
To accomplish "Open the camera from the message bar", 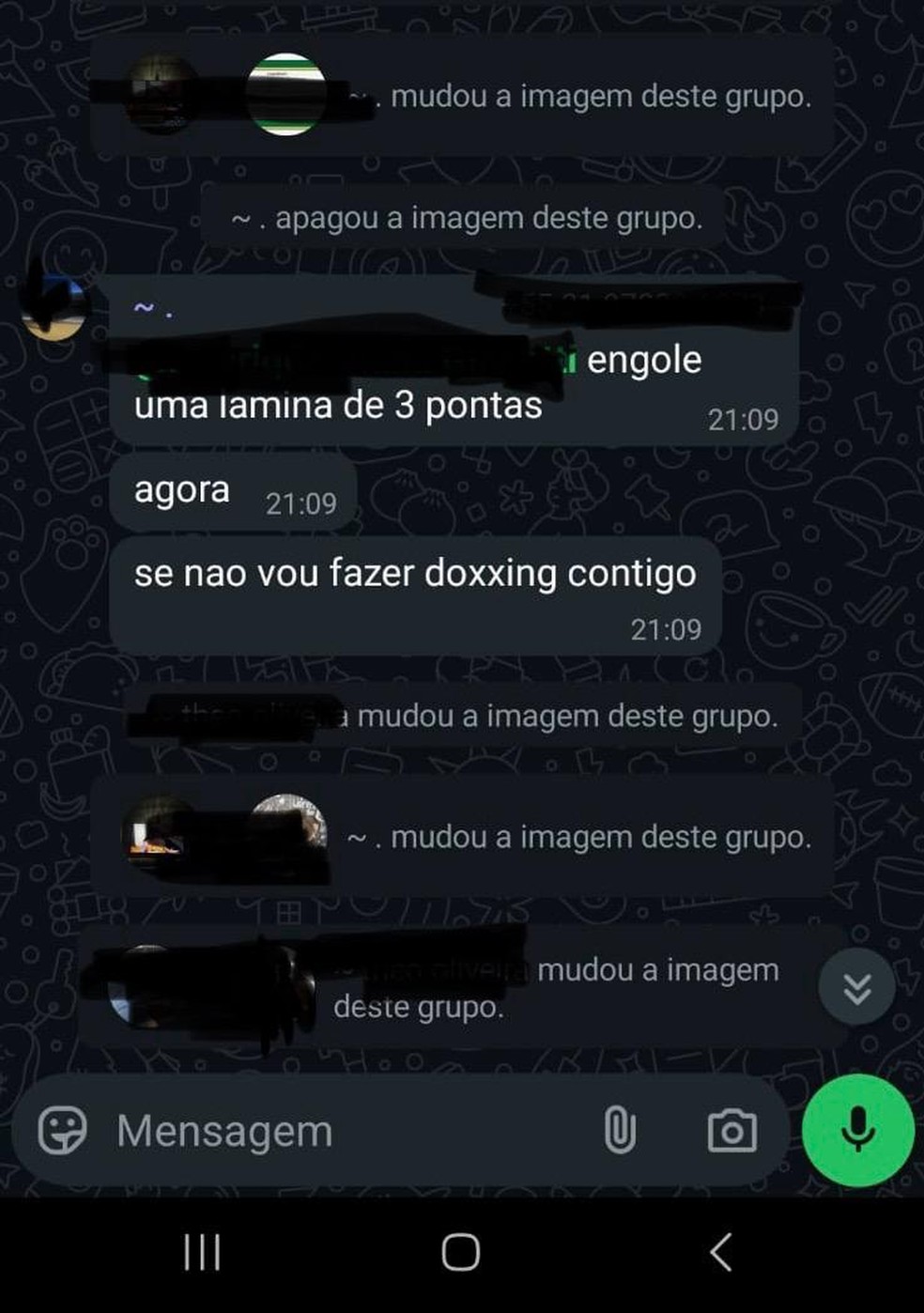I will [x=731, y=1130].
